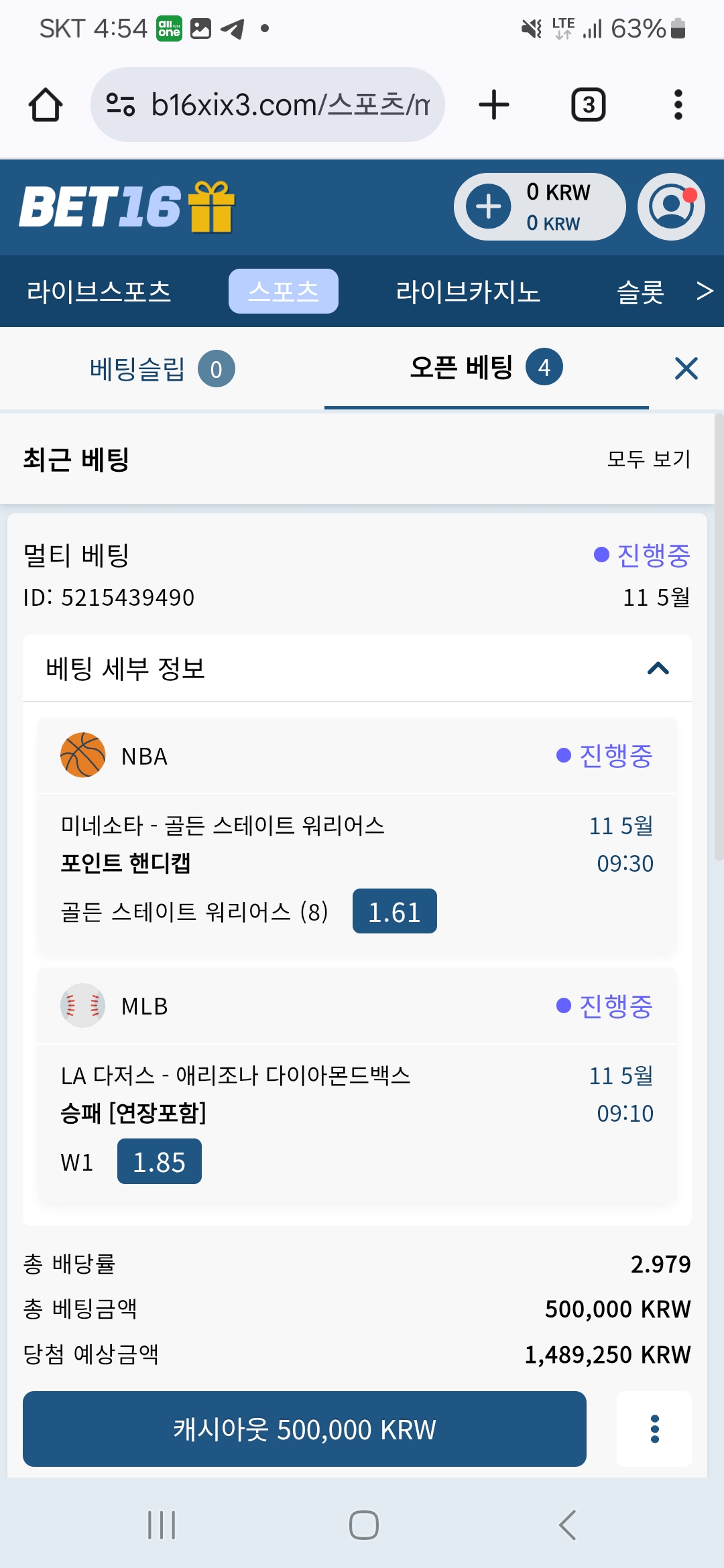Show more menu items with the right arrow

(705, 291)
